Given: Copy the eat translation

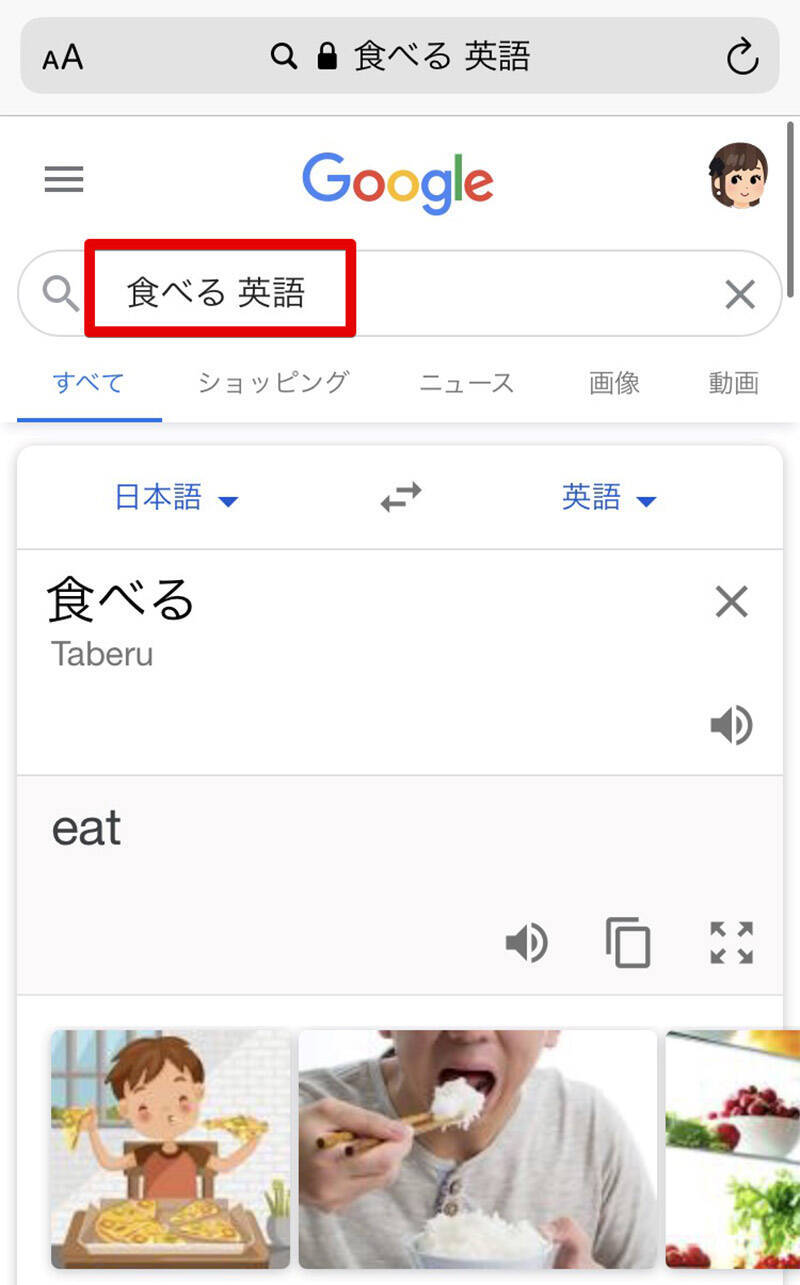Looking at the screenshot, I should click(628, 943).
